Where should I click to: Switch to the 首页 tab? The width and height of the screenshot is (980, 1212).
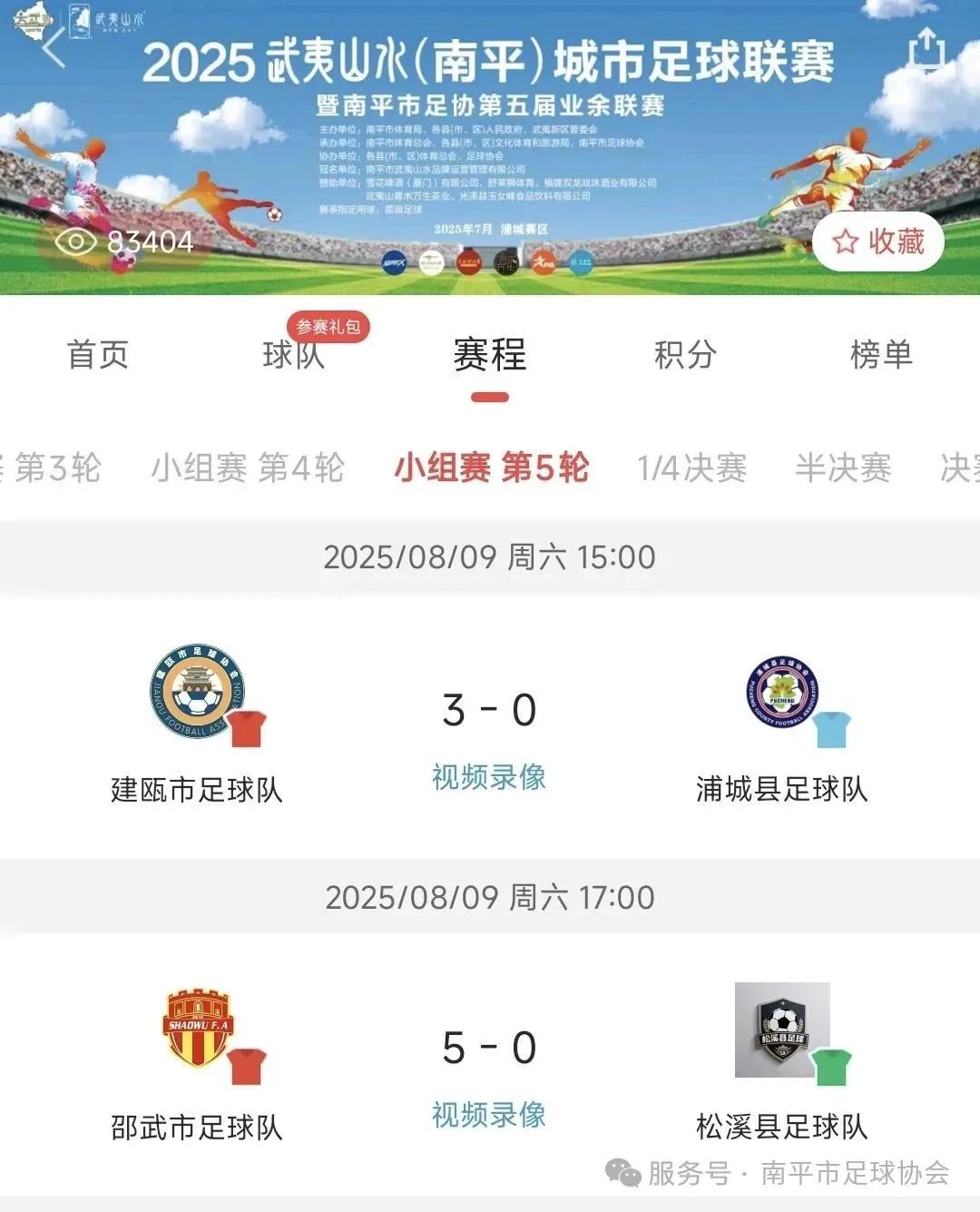click(x=98, y=354)
